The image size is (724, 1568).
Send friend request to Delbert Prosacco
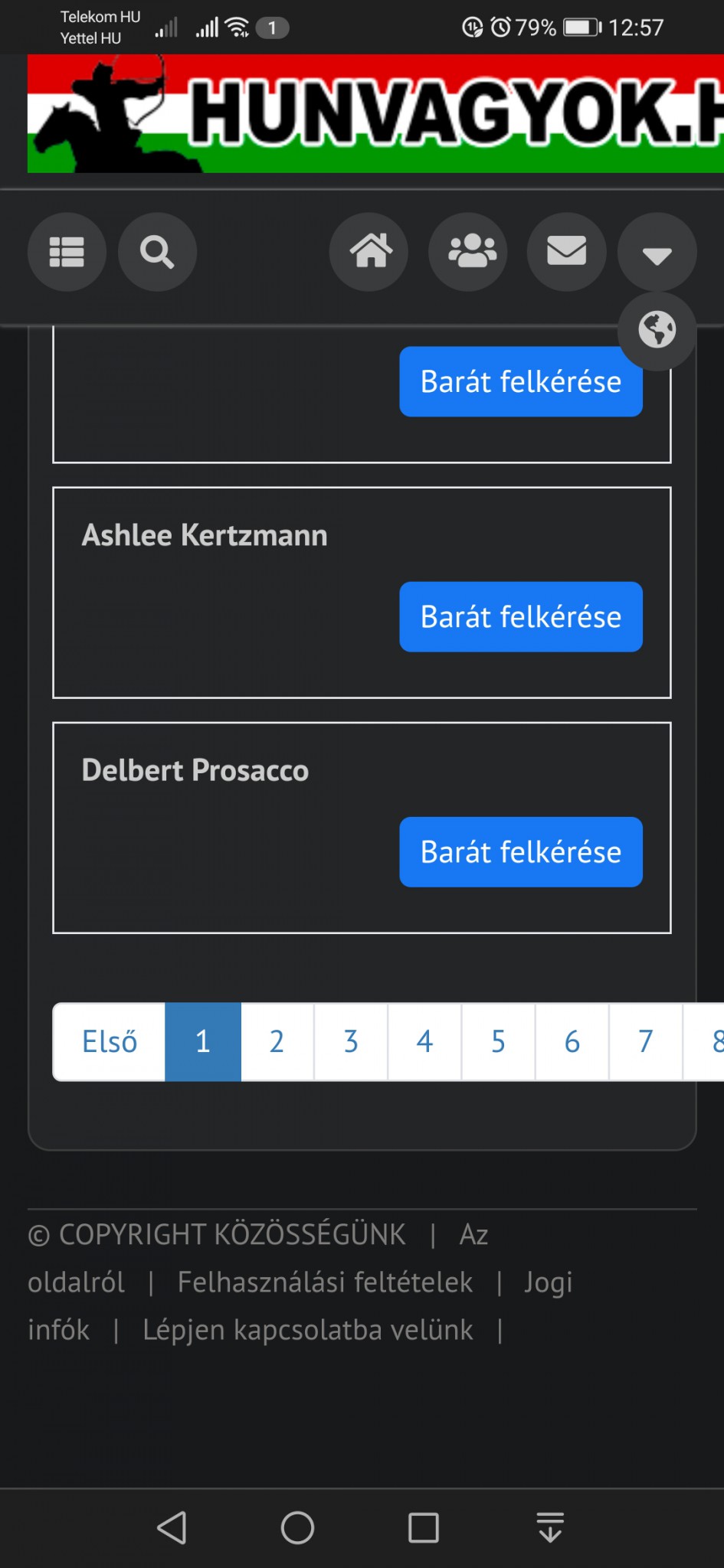[x=520, y=852]
